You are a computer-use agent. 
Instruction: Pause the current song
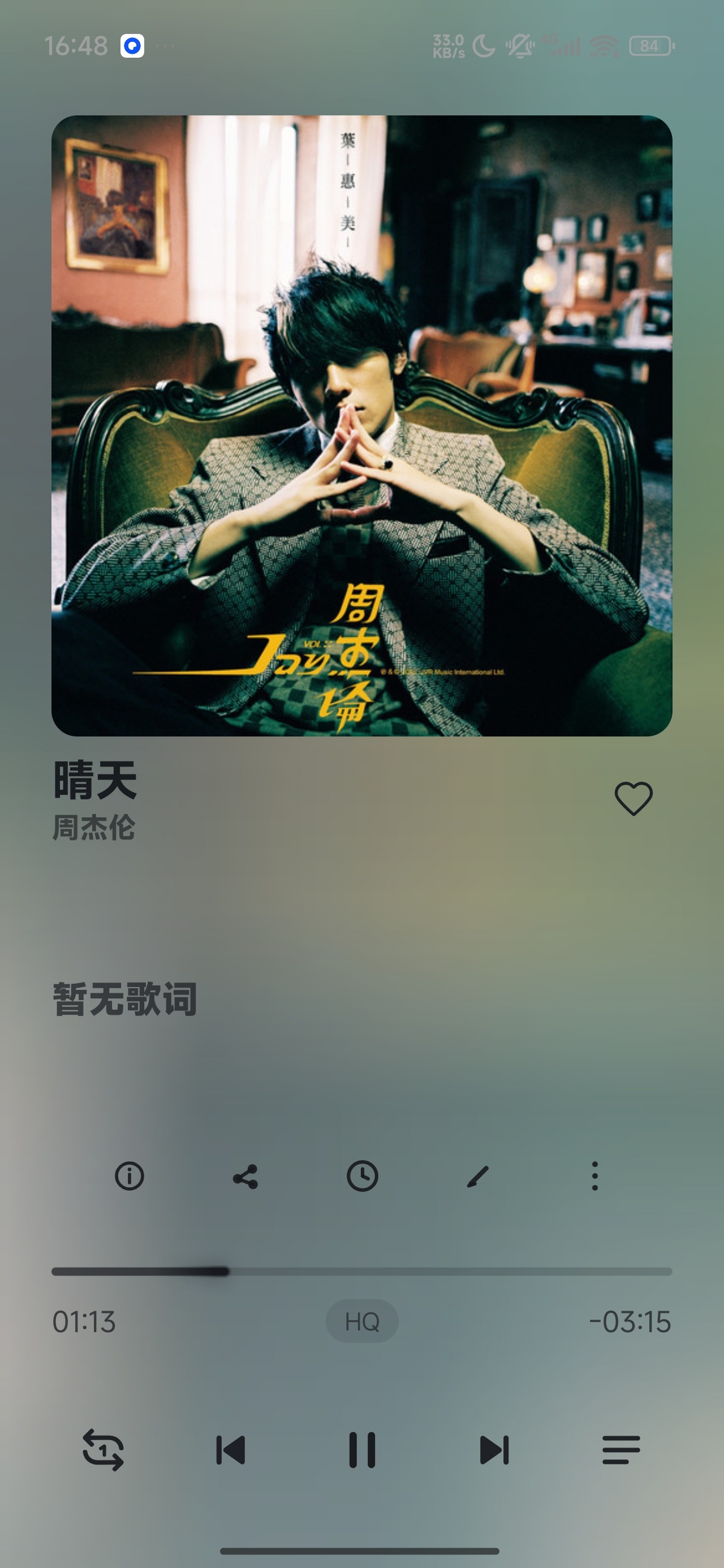coord(363,1450)
